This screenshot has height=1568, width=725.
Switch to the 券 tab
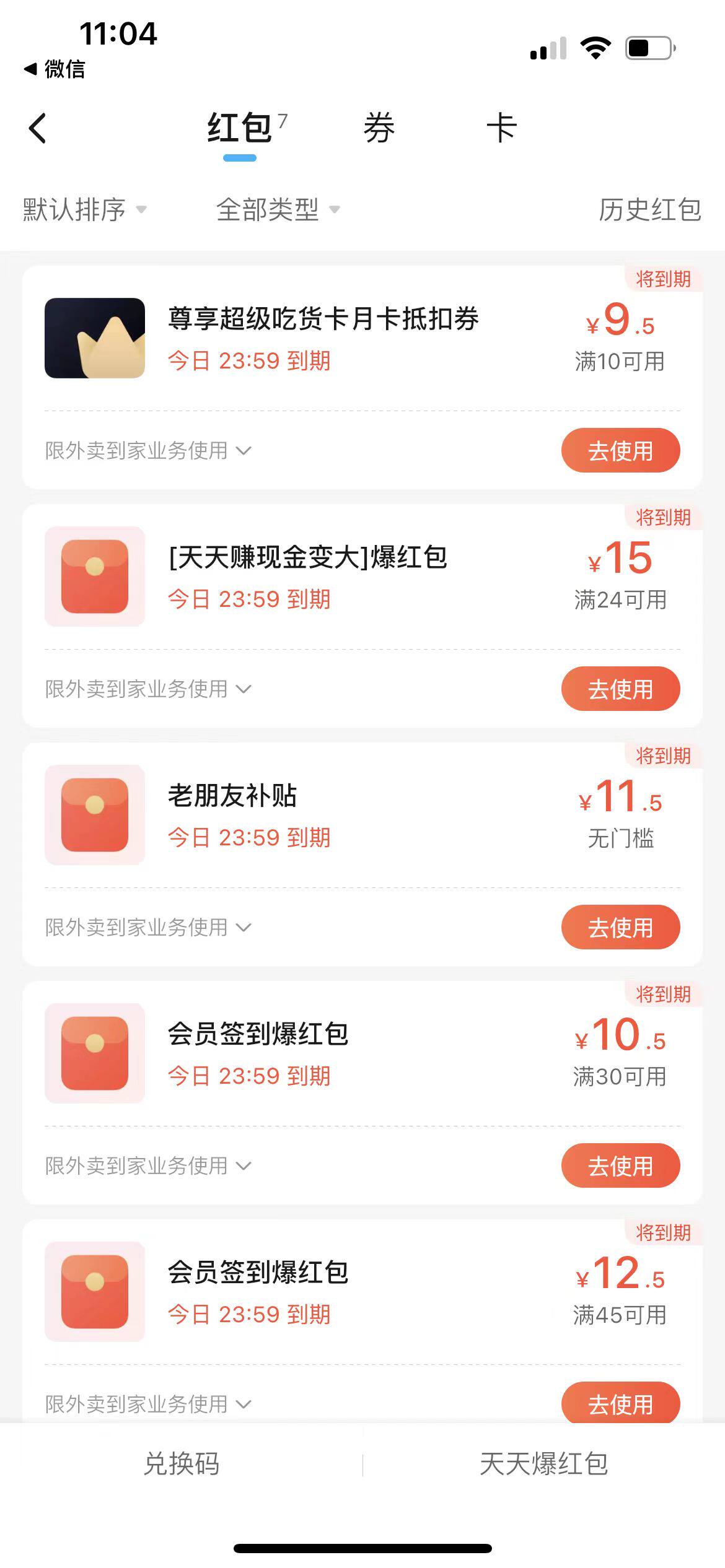[379, 129]
